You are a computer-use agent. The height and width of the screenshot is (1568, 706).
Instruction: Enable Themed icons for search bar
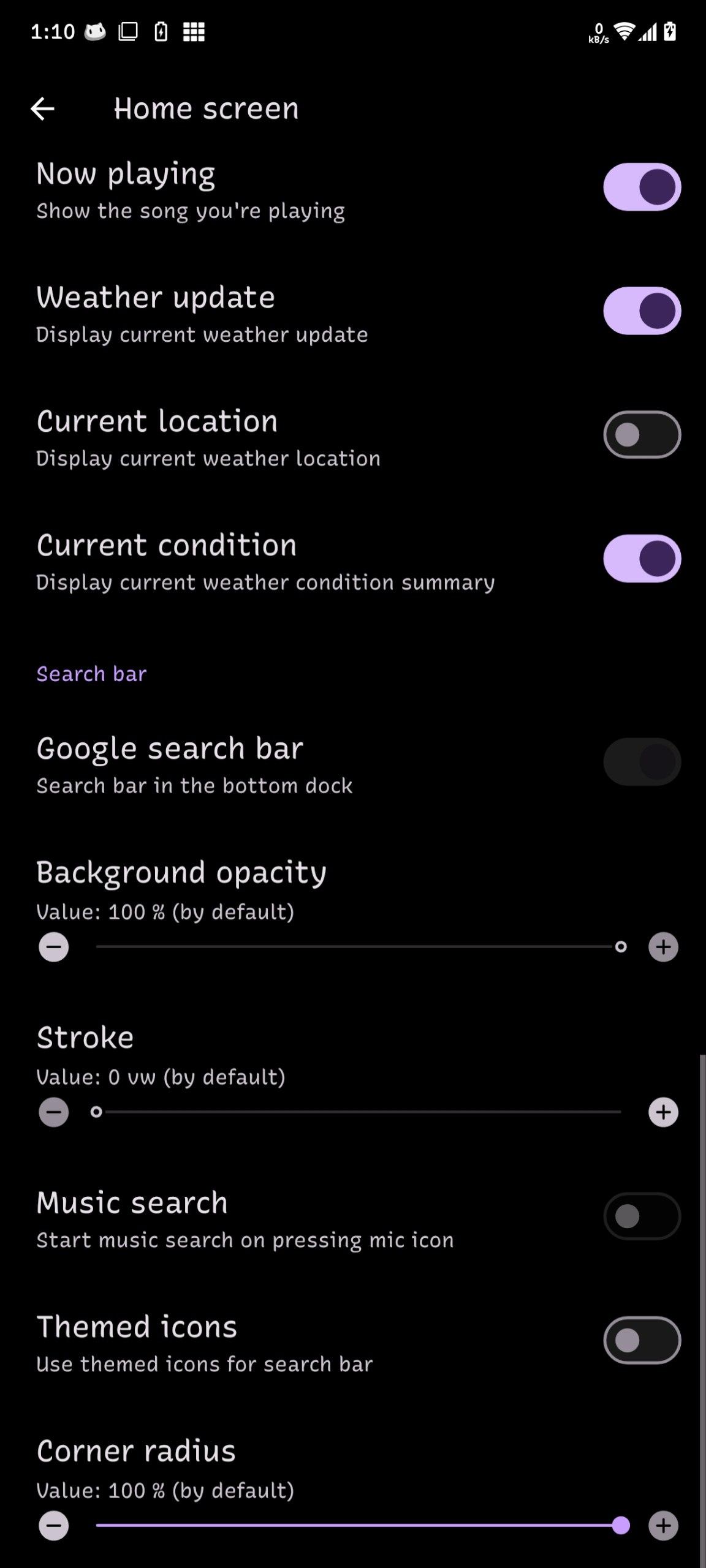coord(642,1340)
